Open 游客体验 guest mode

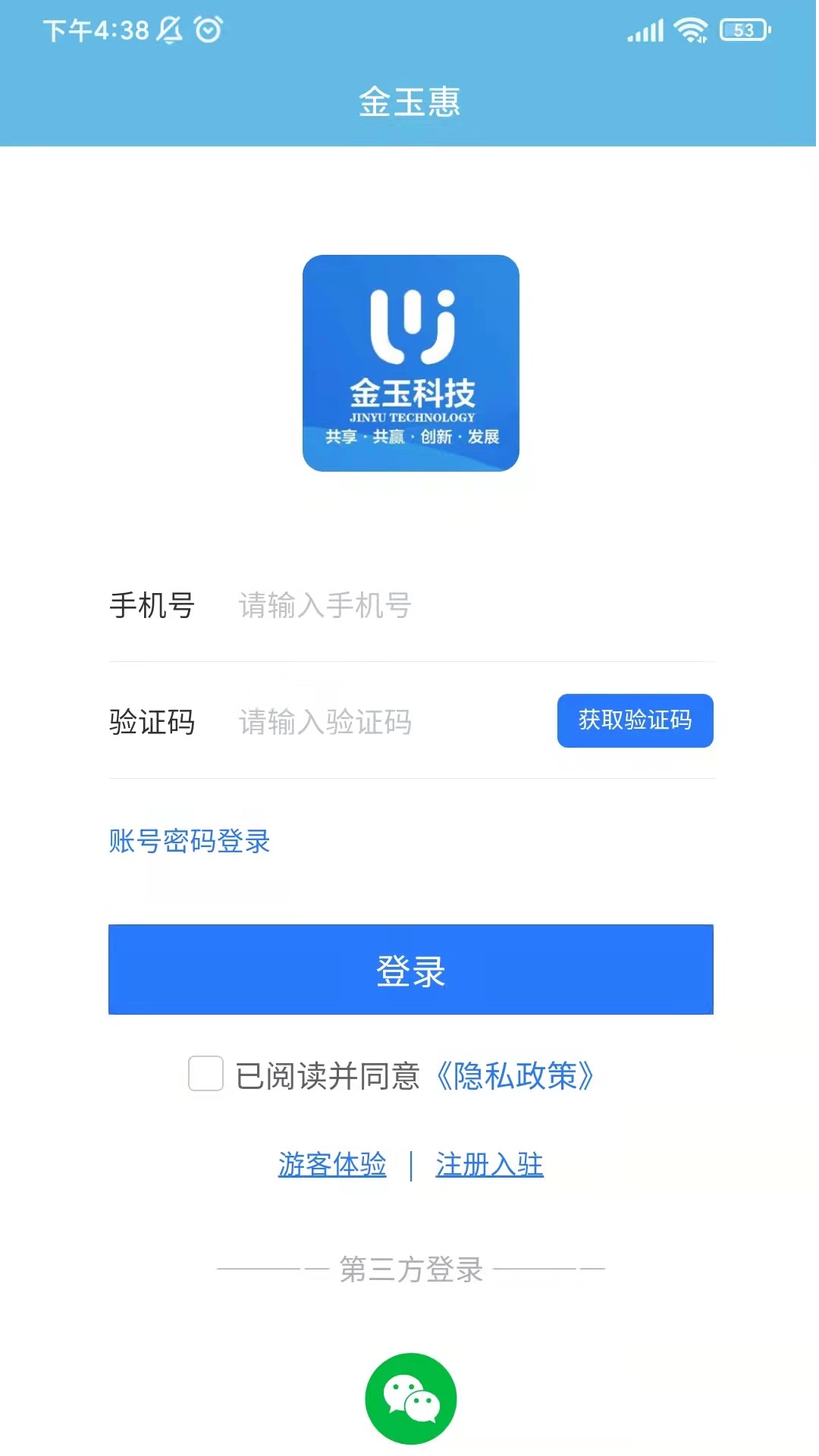(331, 1166)
